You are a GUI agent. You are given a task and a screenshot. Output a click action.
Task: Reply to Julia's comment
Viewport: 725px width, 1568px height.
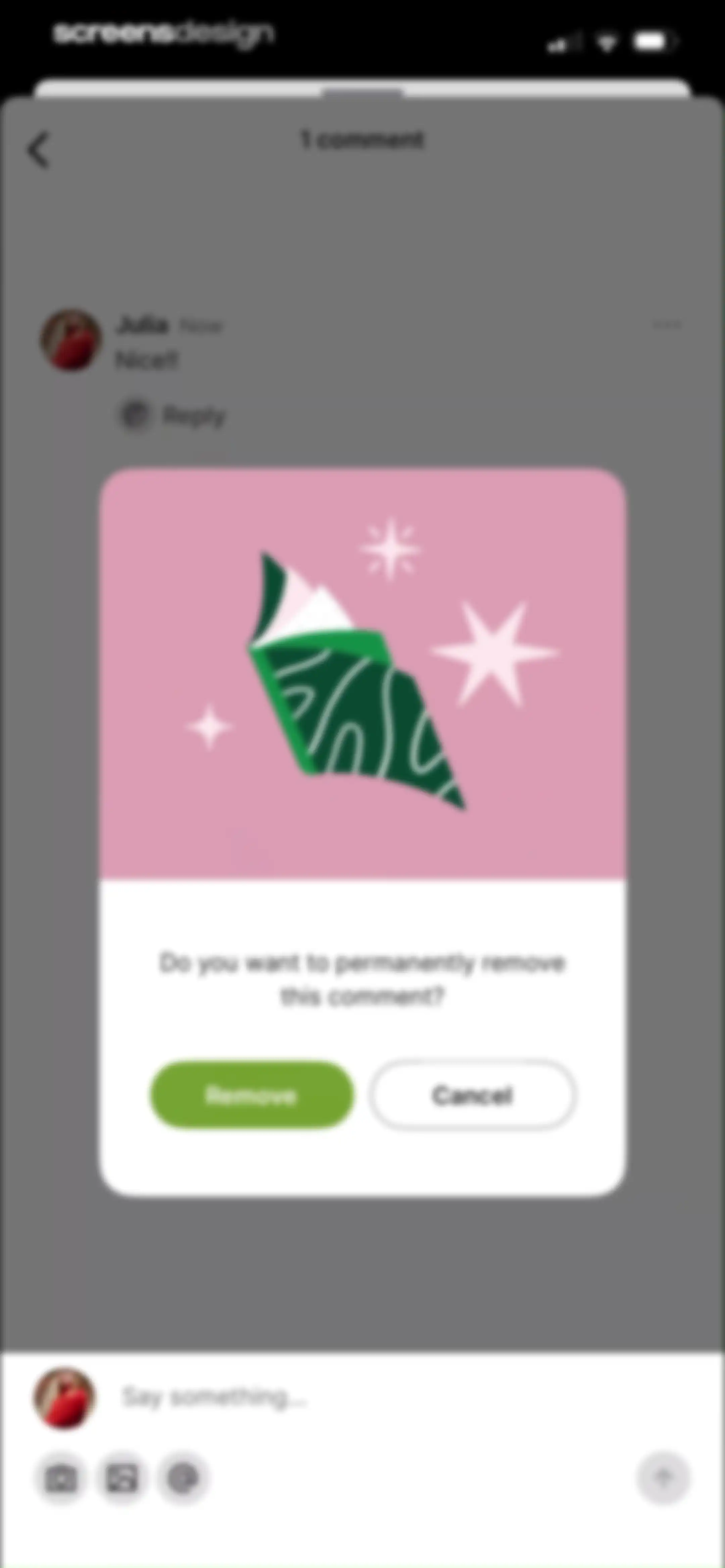tap(172, 416)
